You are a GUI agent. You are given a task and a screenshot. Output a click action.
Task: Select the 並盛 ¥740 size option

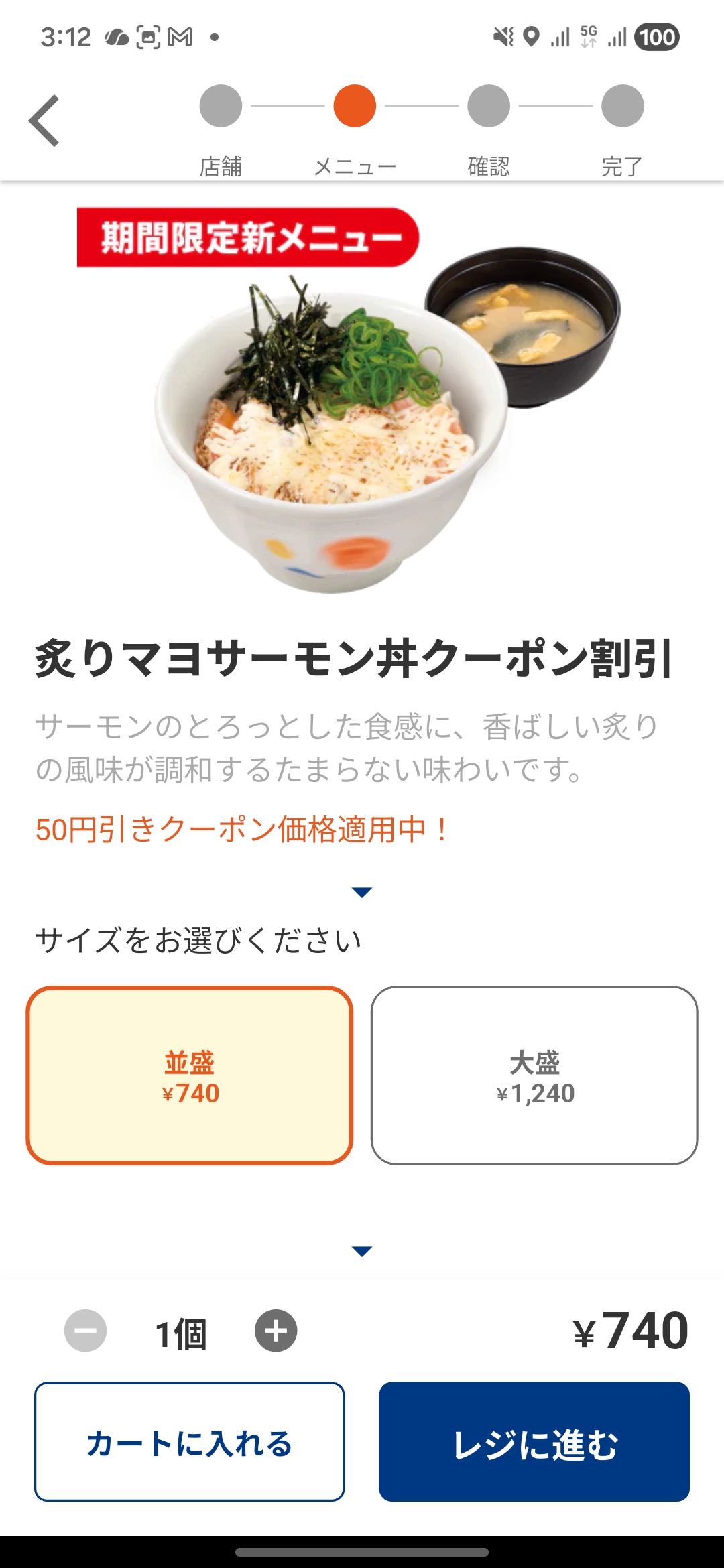[x=190, y=1075]
